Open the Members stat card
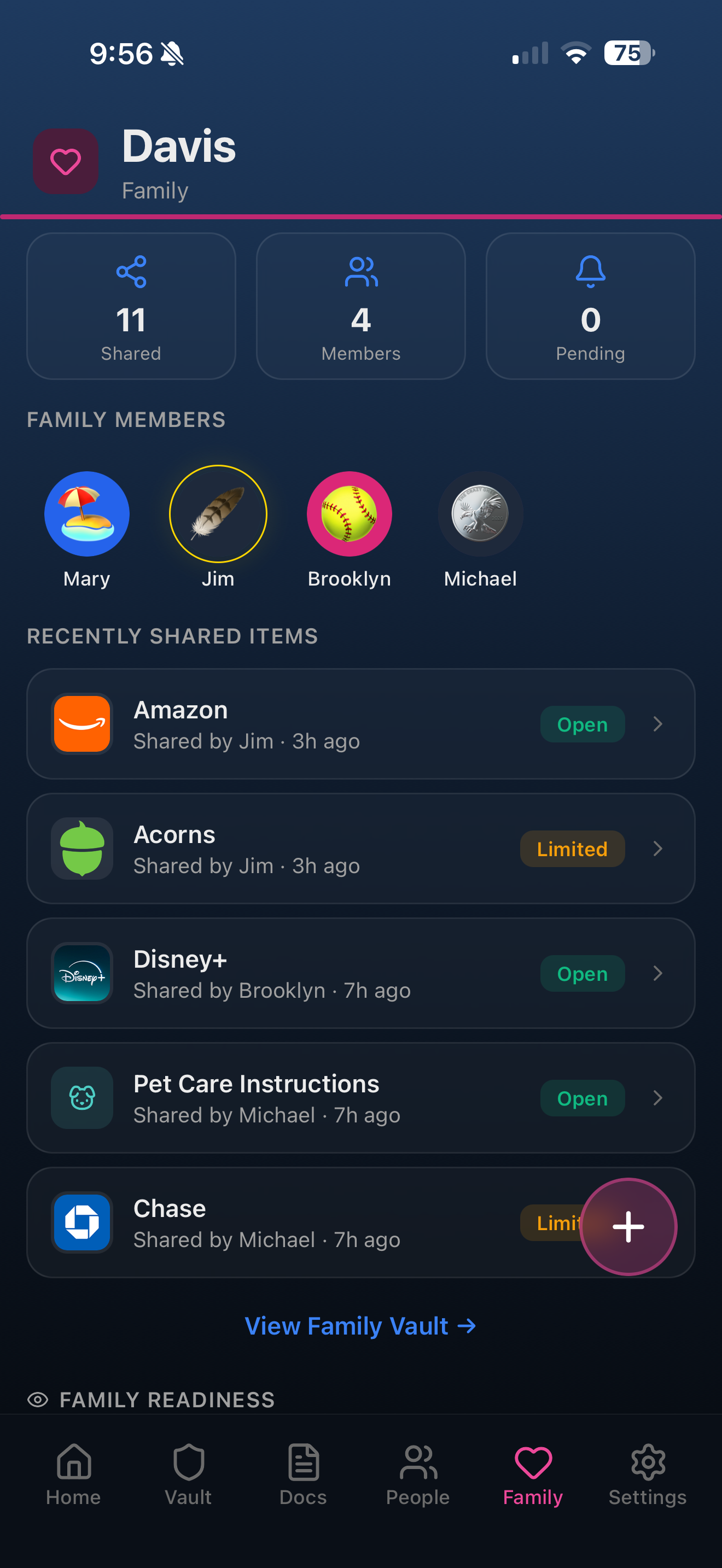722x1568 pixels. pos(360,306)
